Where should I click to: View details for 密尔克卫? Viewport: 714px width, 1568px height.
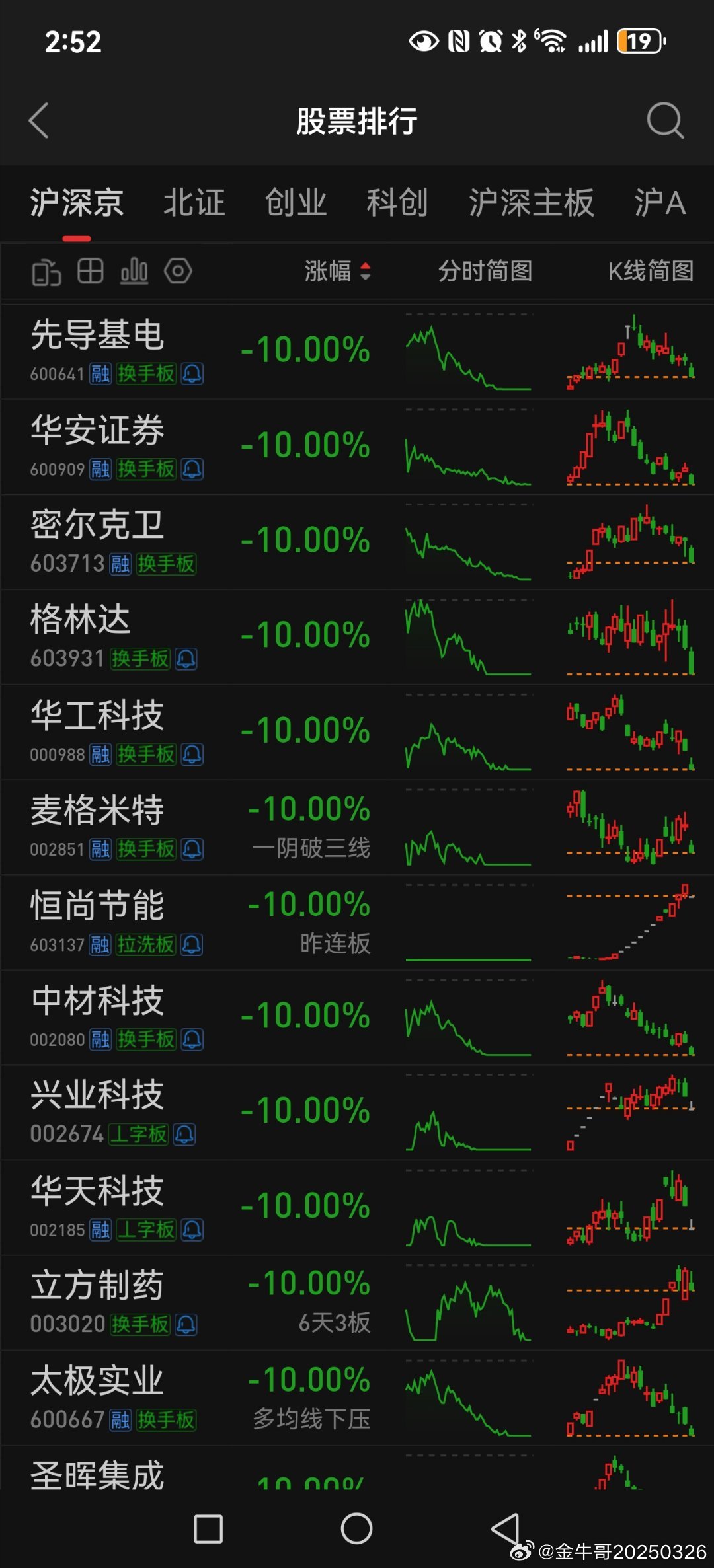357,541
